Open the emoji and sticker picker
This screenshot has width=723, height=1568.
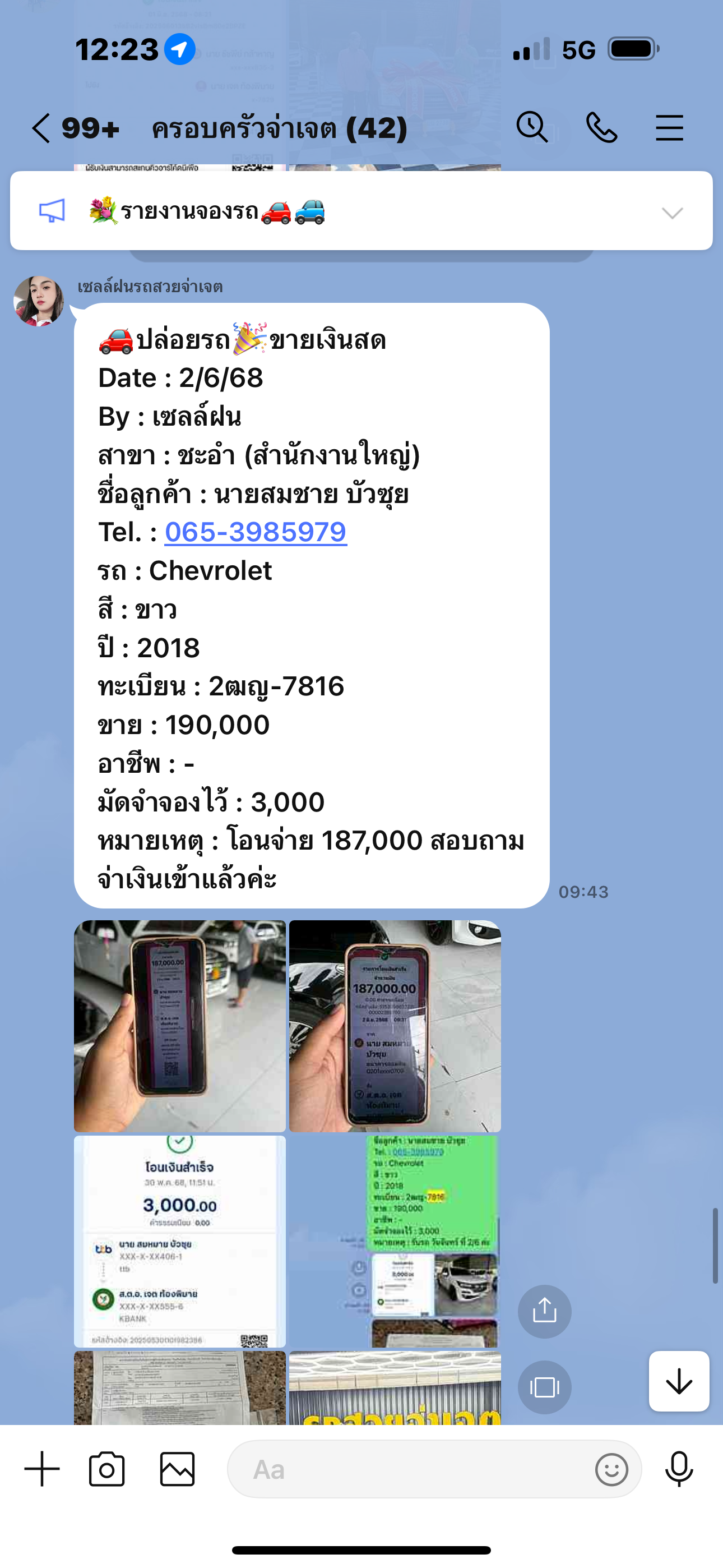pyautogui.click(x=611, y=1469)
